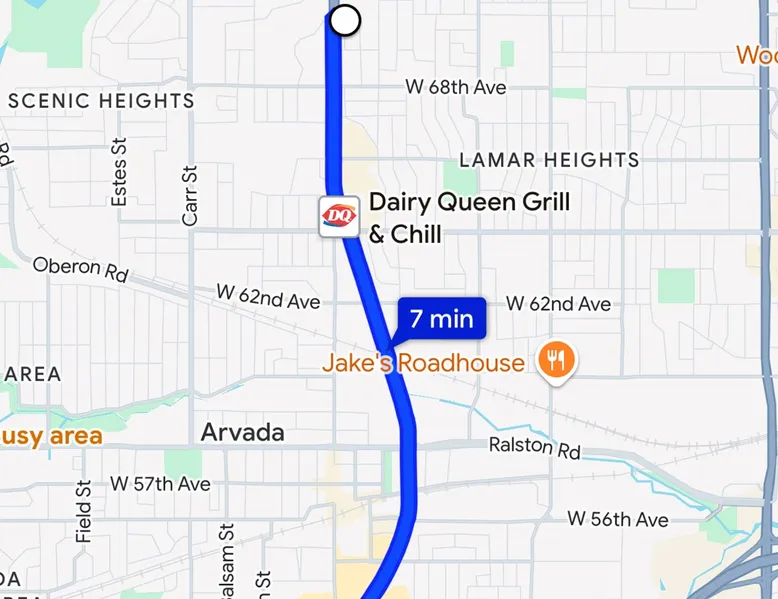
Task: Select Jake's Roadhouse restaurant pin
Action: tap(555, 359)
